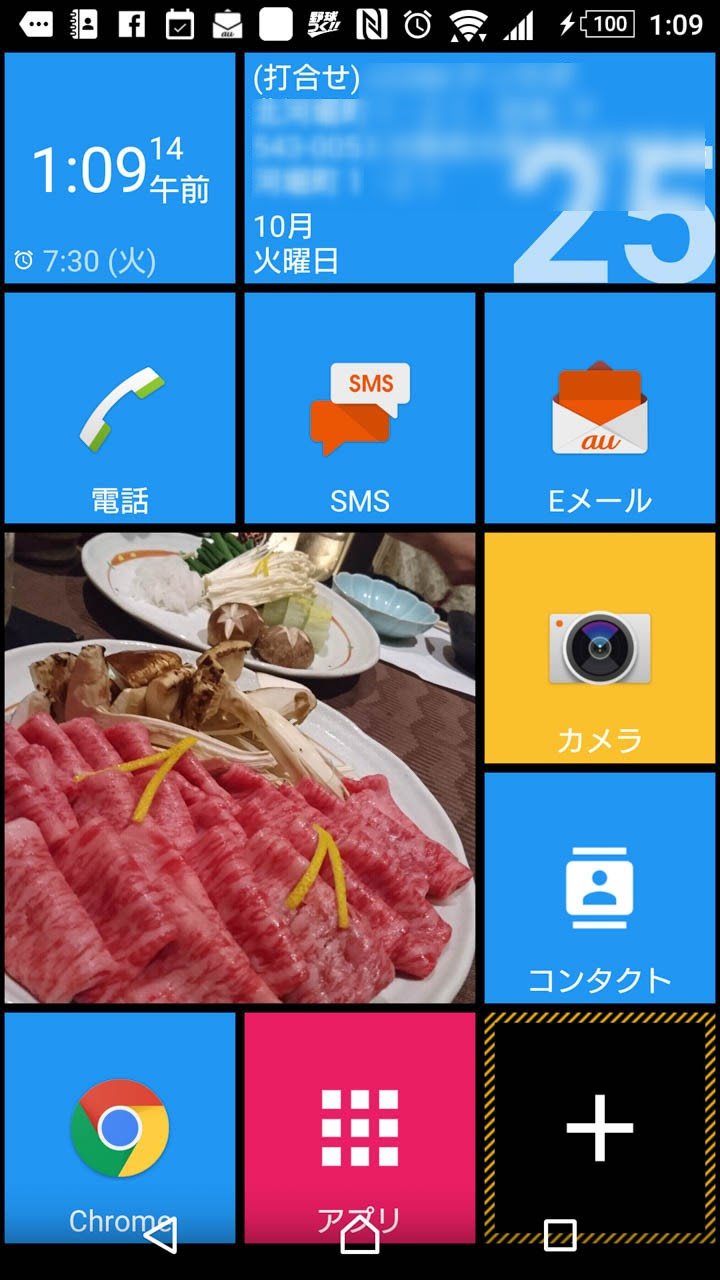Screen dimensions: 720x1280
Task: Launch the Chrome browser
Action: [x=120, y=1120]
